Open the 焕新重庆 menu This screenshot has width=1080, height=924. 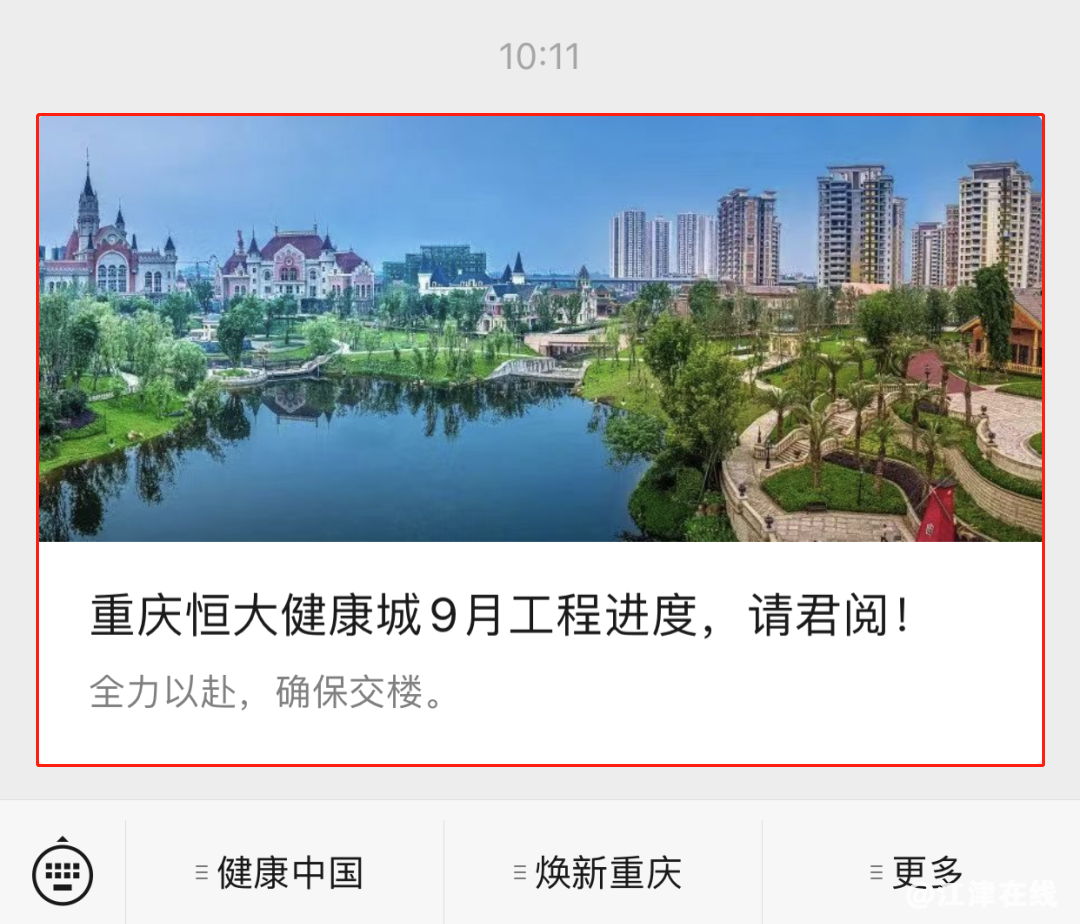602,873
